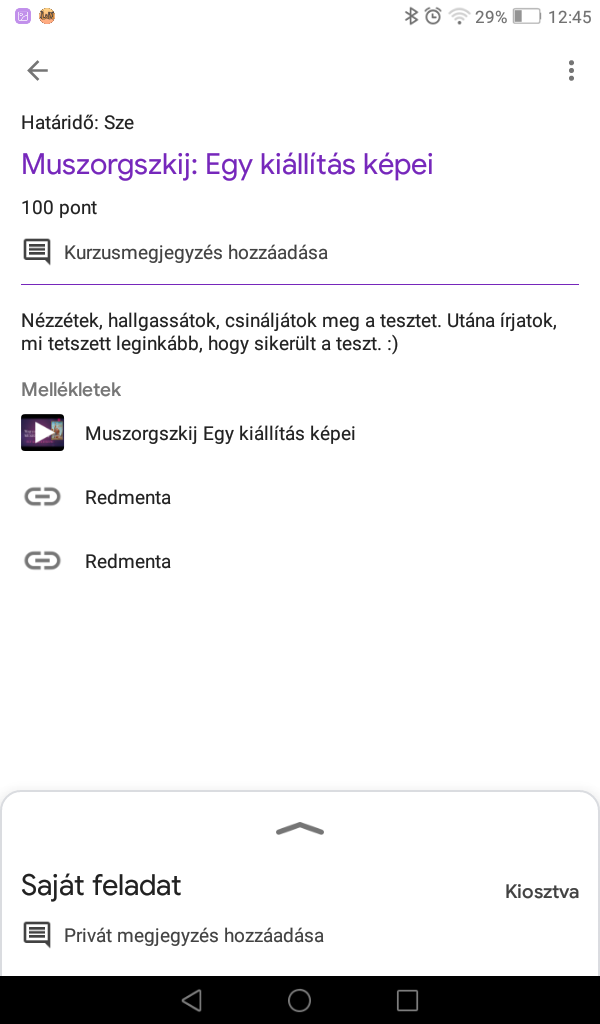
Task: Open the three-dot overflow menu
Action: click(x=571, y=70)
